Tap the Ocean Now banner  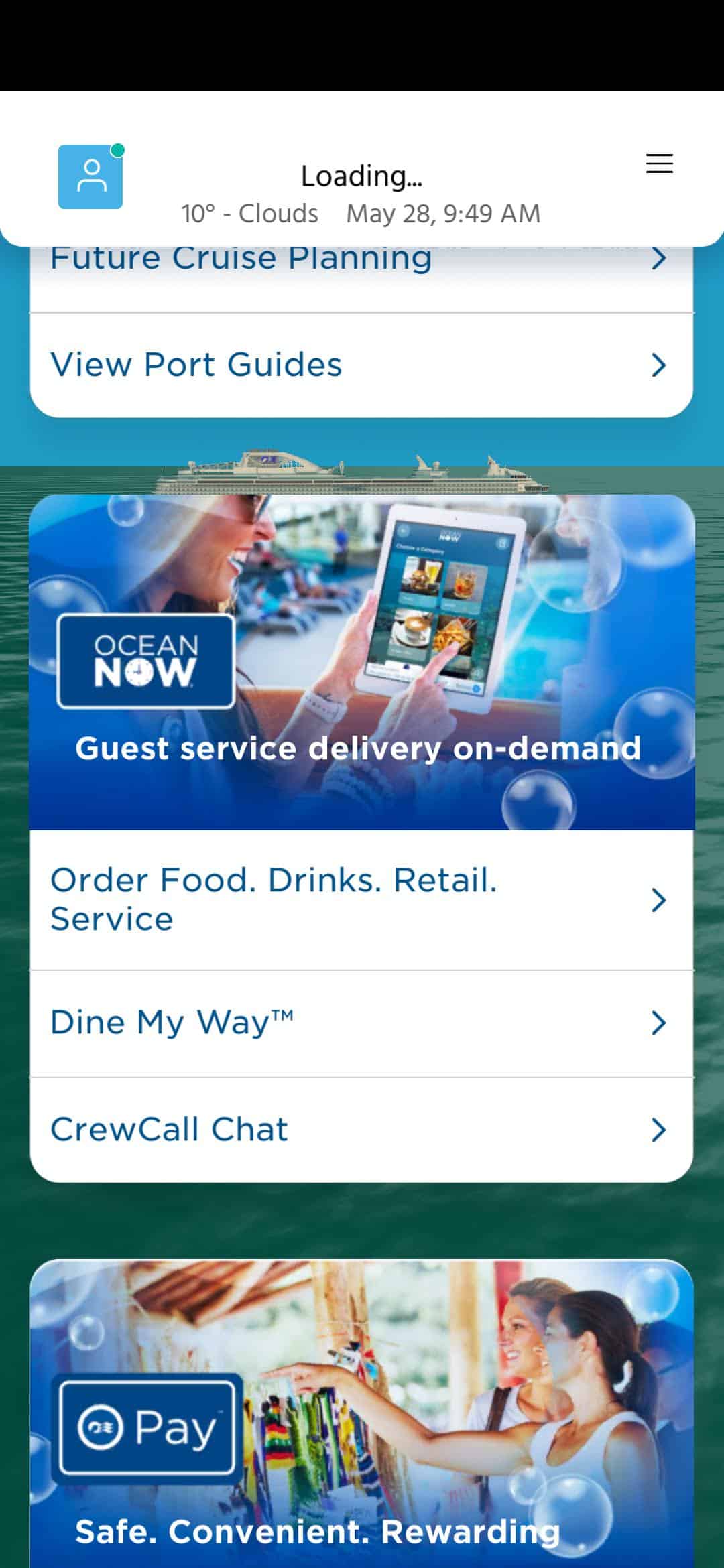pos(362,662)
